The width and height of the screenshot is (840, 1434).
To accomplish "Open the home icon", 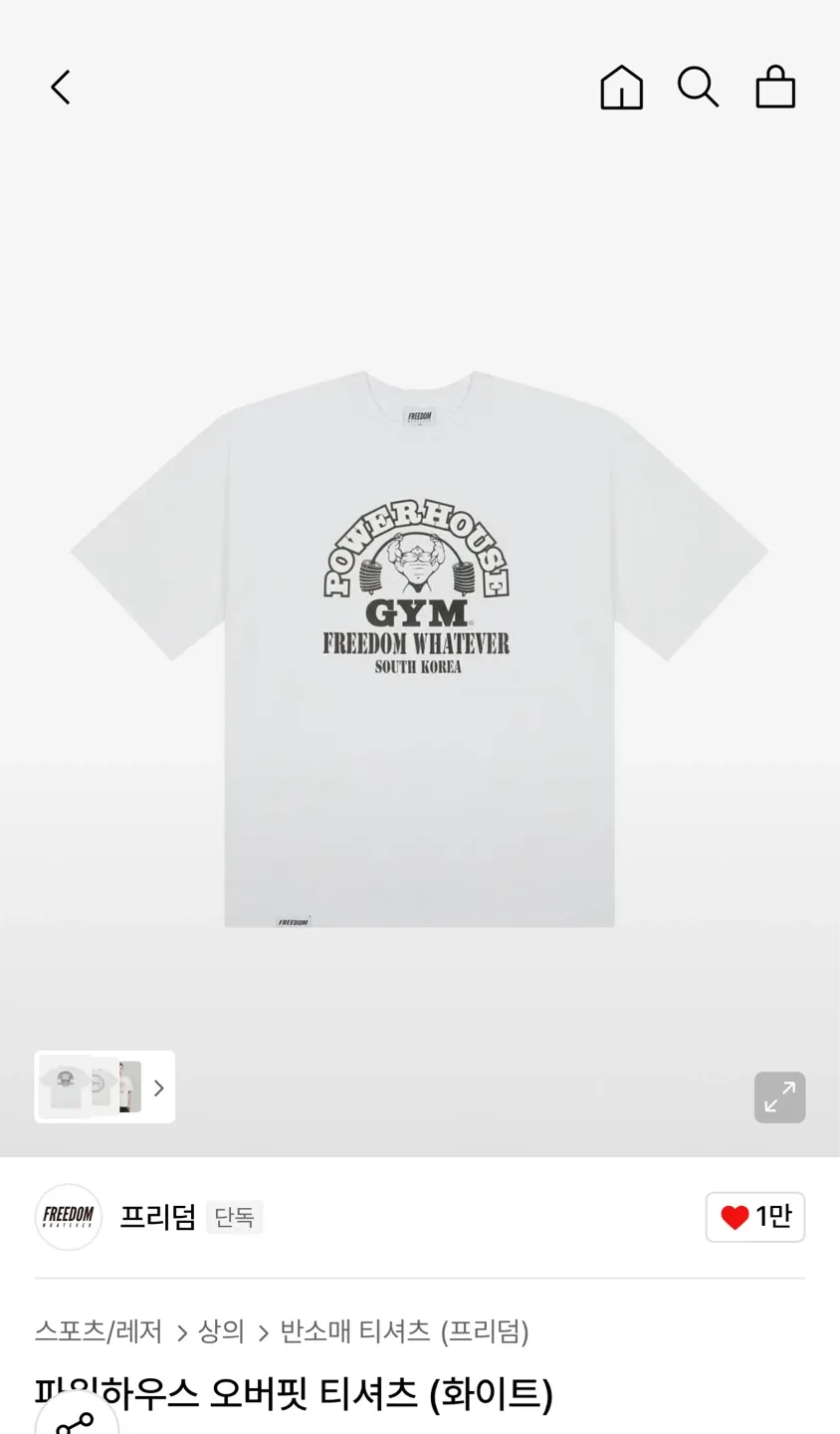I will click(621, 88).
